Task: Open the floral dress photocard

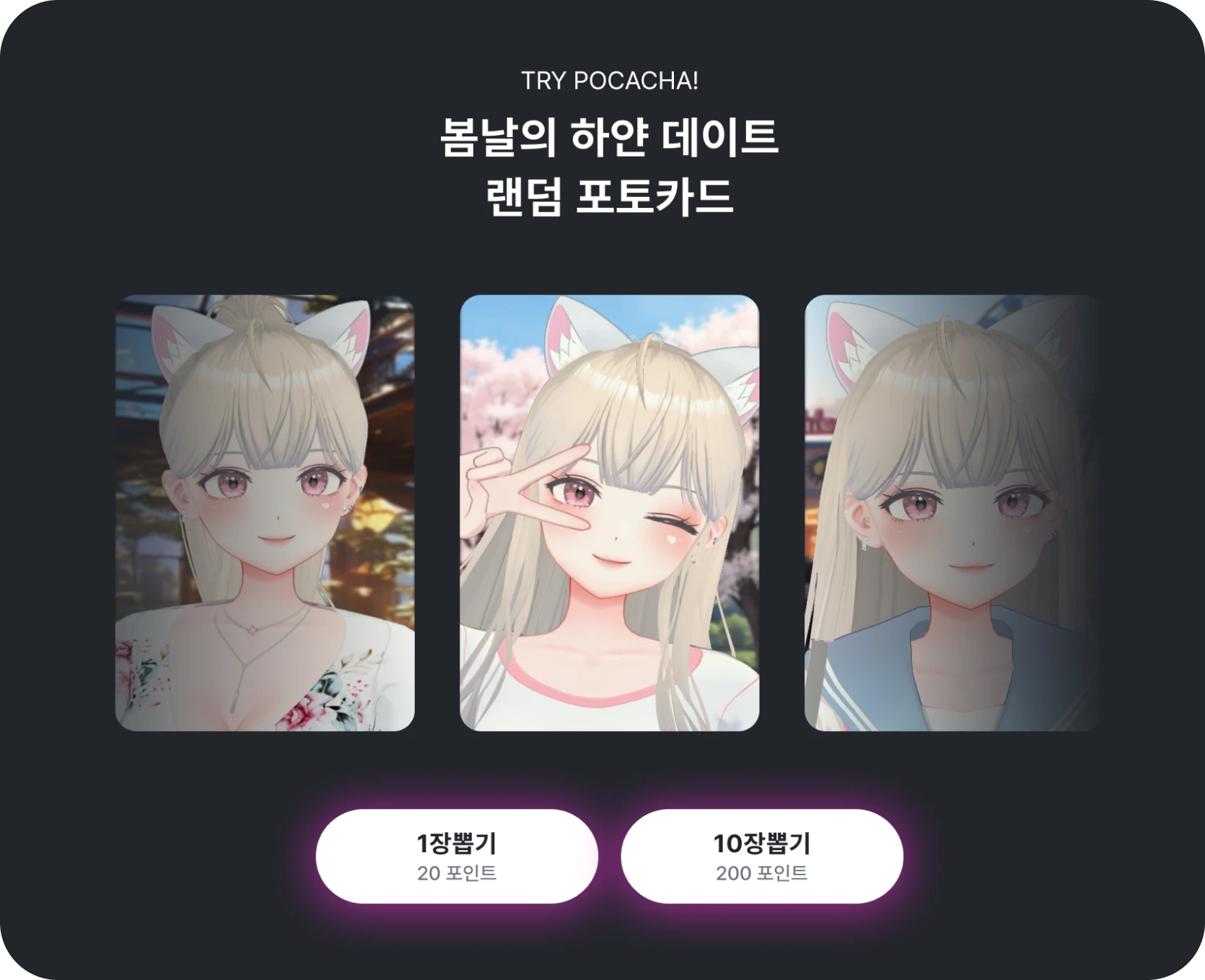Action: coord(265,512)
